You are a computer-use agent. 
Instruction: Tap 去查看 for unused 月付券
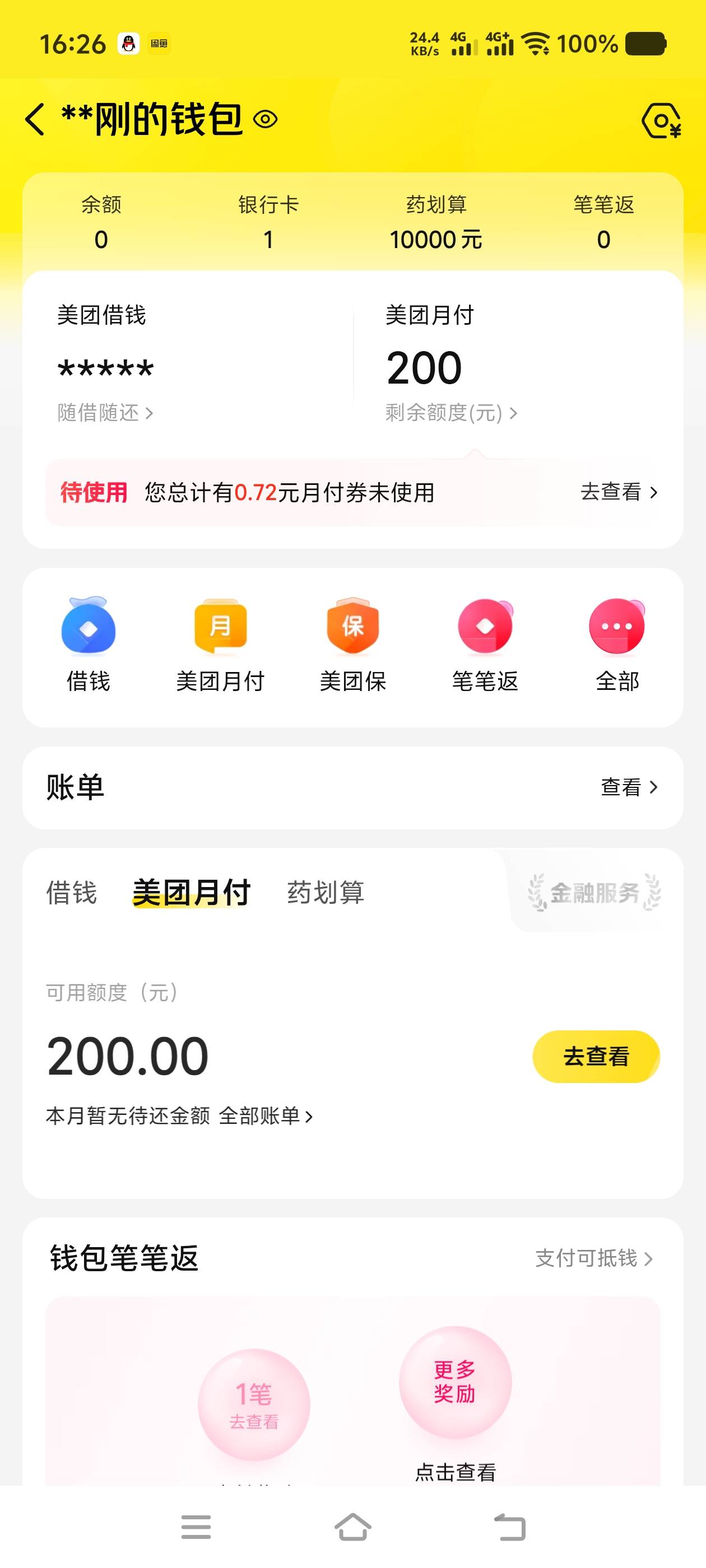(x=619, y=492)
